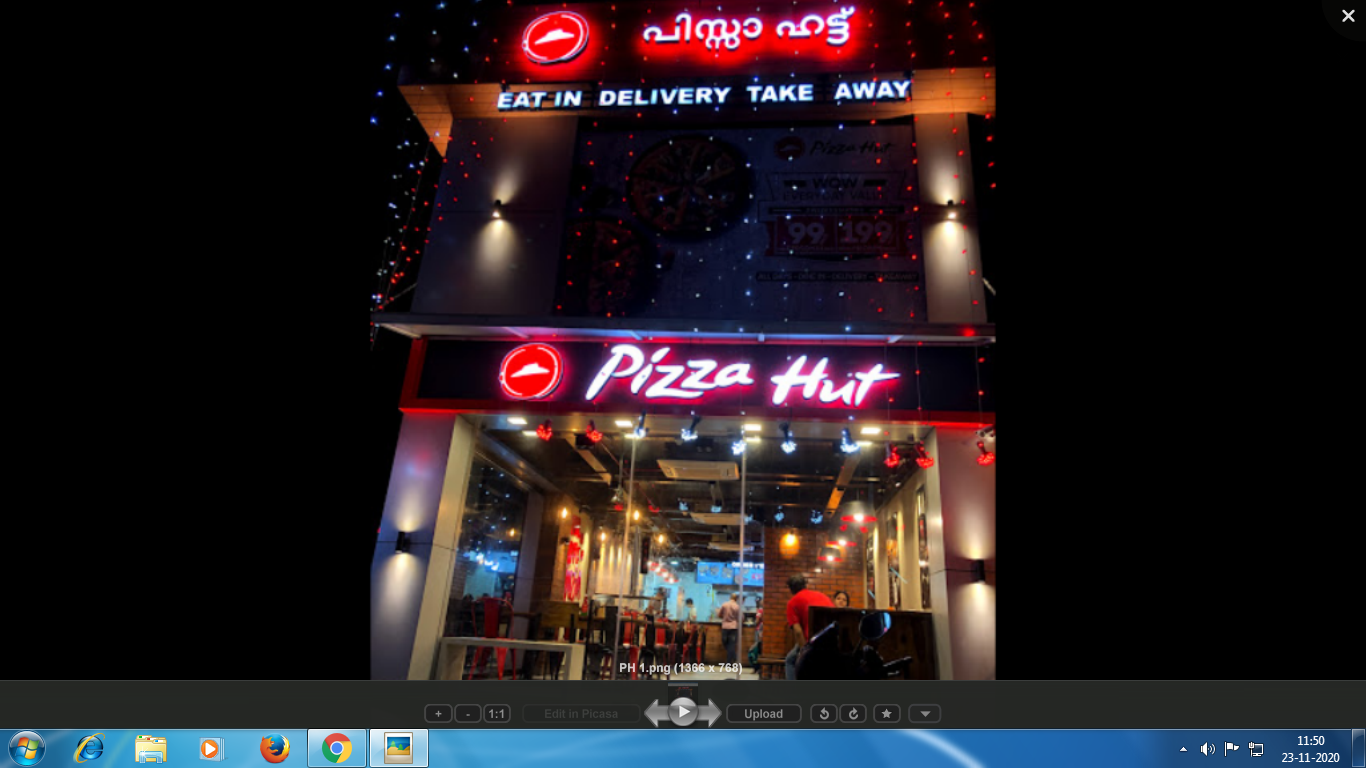This screenshot has height=768, width=1366.
Task: Rotate the photo counter-clockwise
Action: [824, 714]
